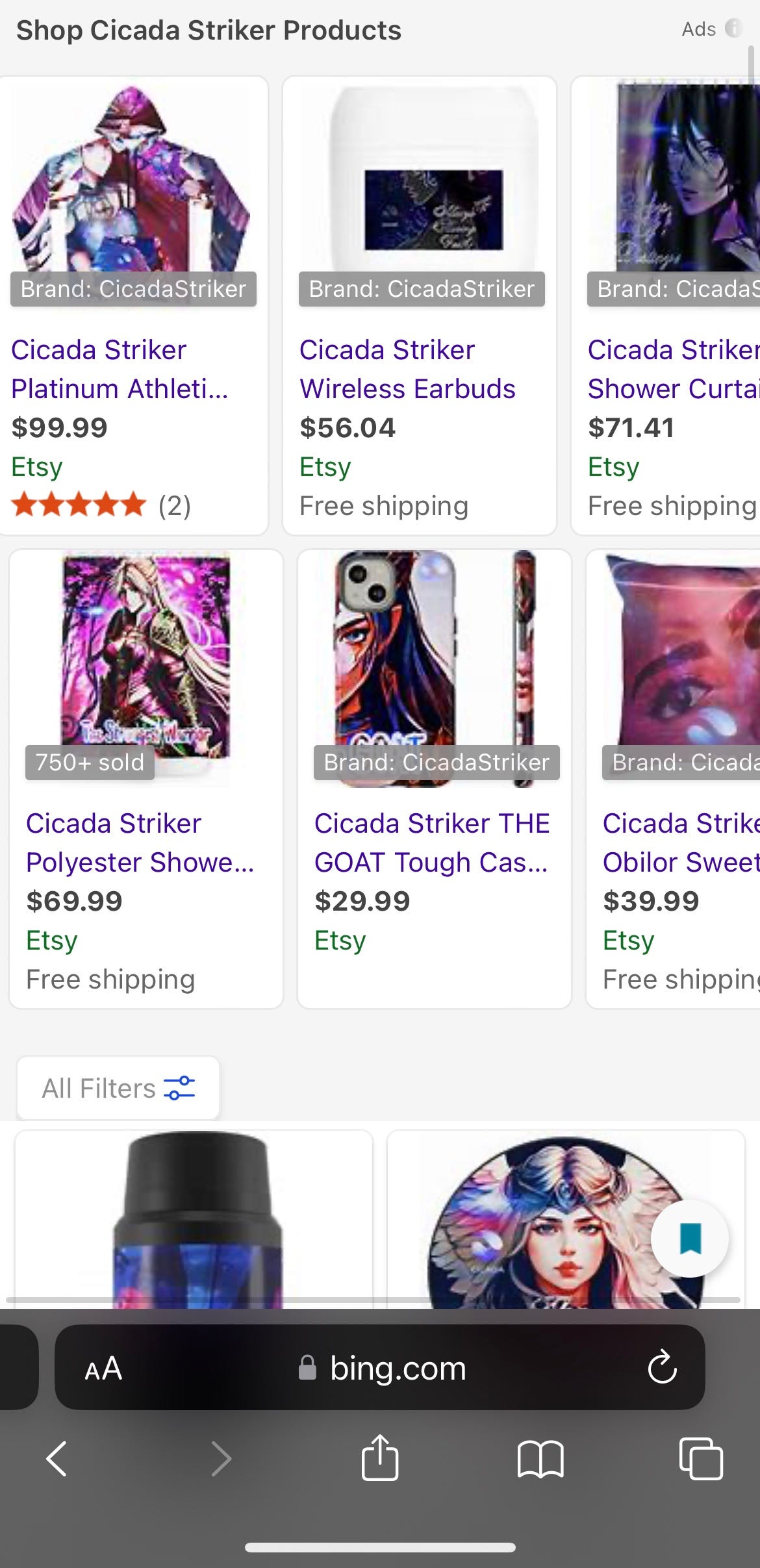Viewport: 760px width, 1568px height.
Task: Open the Cicada Striker Wireless Earbuds card
Action: click(x=407, y=369)
